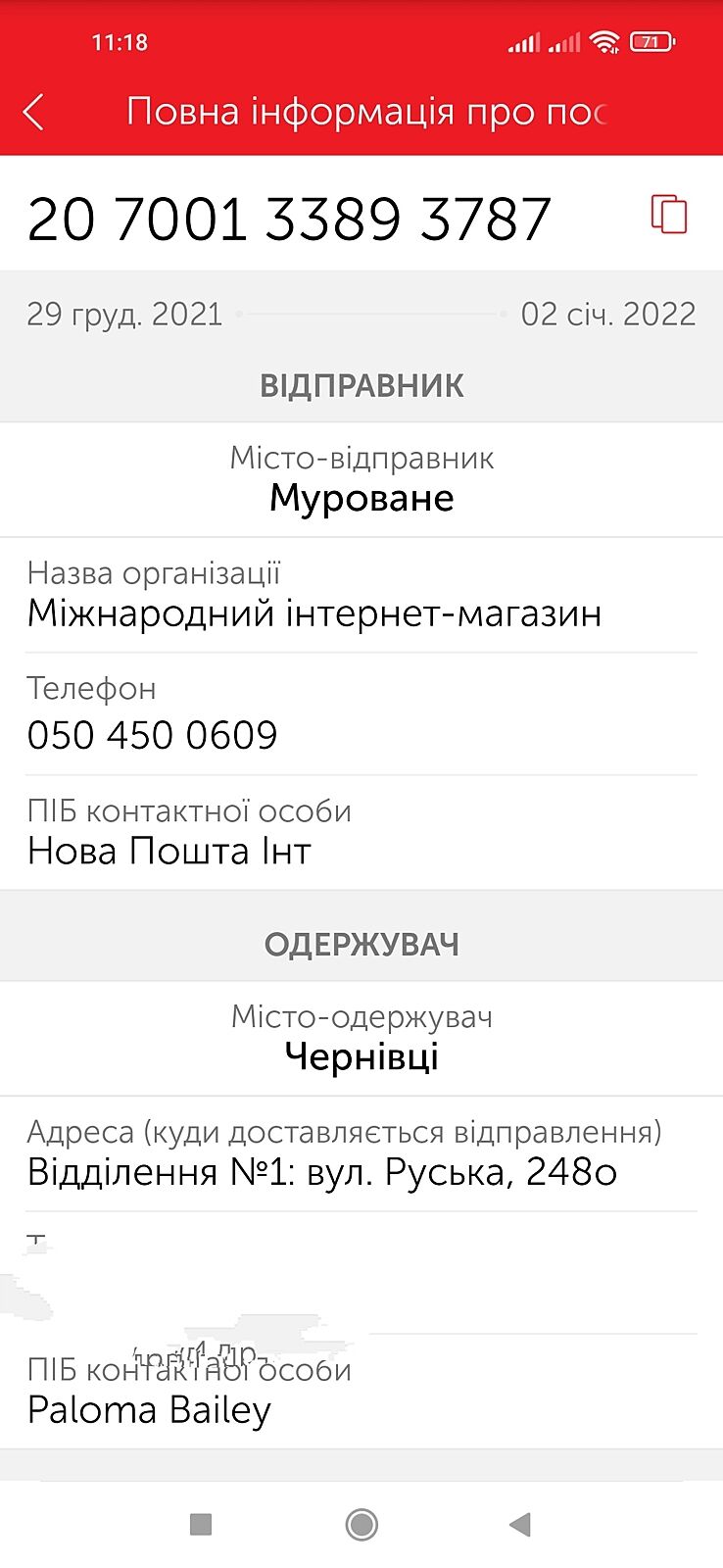723x1568 pixels.
Task: Go back using the header arrow
Action: (x=34, y=112)
